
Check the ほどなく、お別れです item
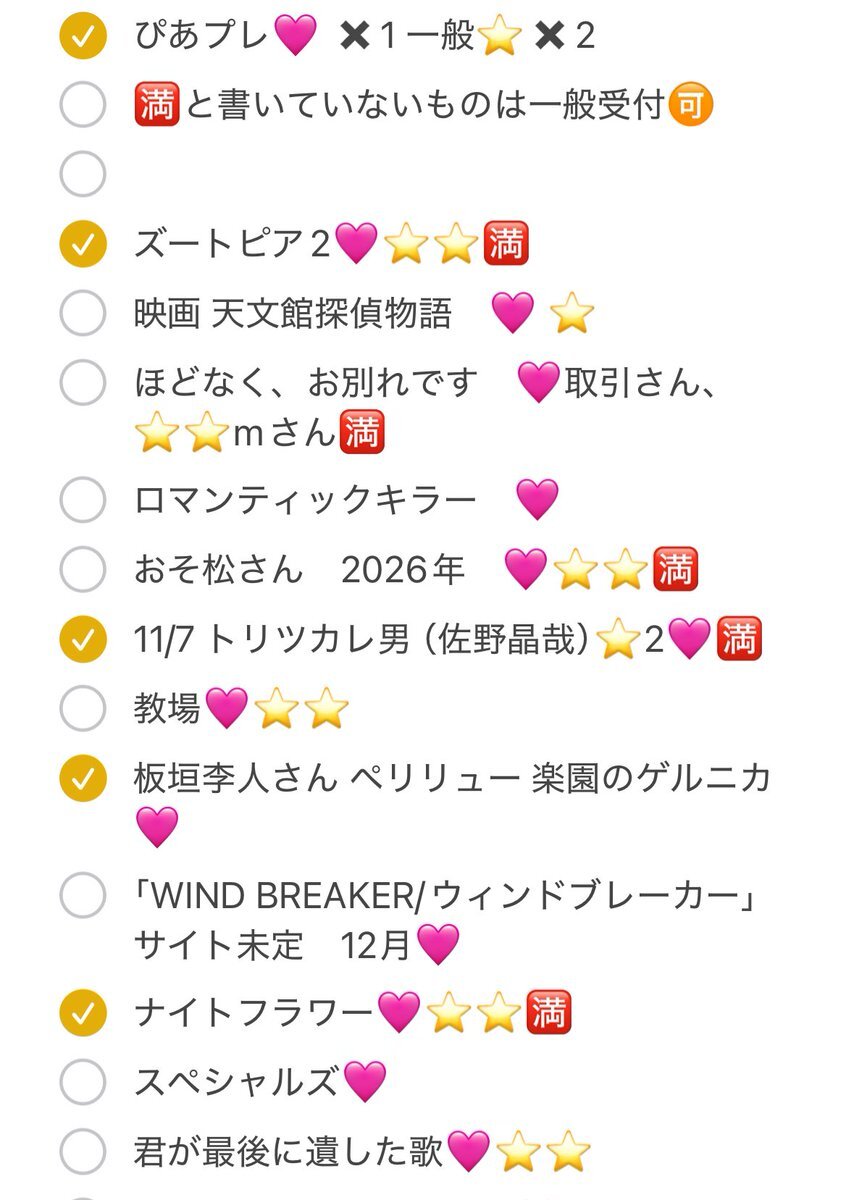[x=83, y=382]
